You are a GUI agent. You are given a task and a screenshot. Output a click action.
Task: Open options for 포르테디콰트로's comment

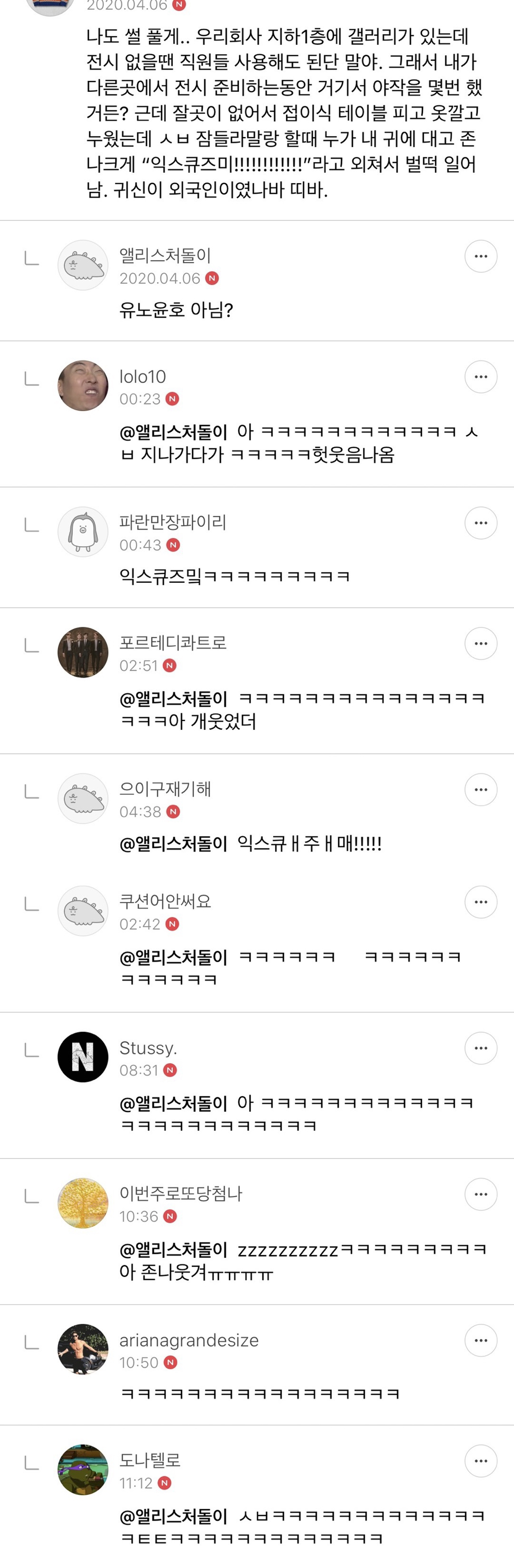click(480, 643)
